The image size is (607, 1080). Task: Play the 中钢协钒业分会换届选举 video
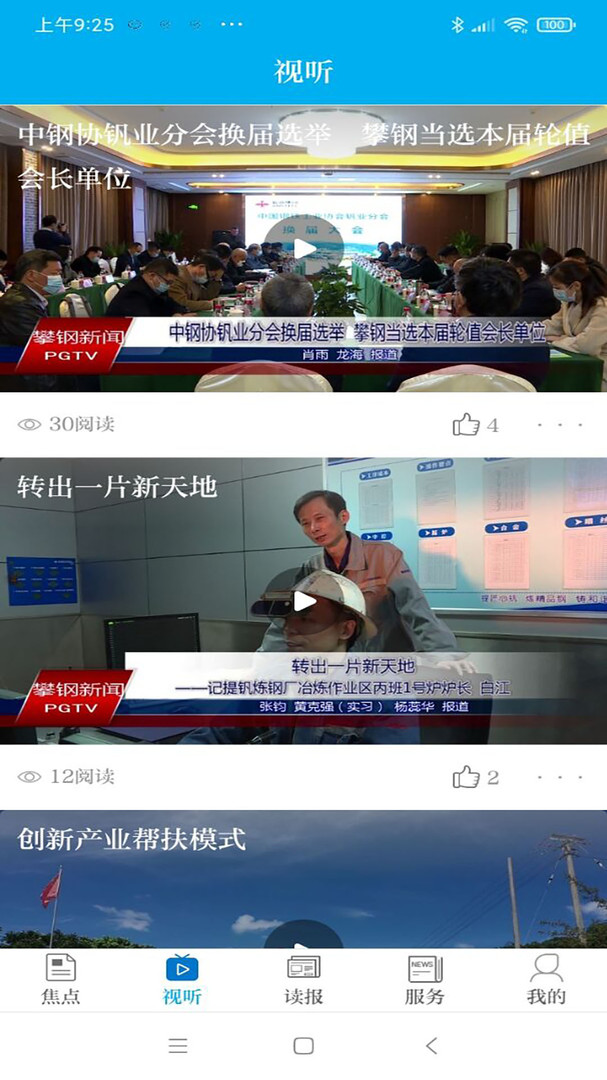[304, 250]
